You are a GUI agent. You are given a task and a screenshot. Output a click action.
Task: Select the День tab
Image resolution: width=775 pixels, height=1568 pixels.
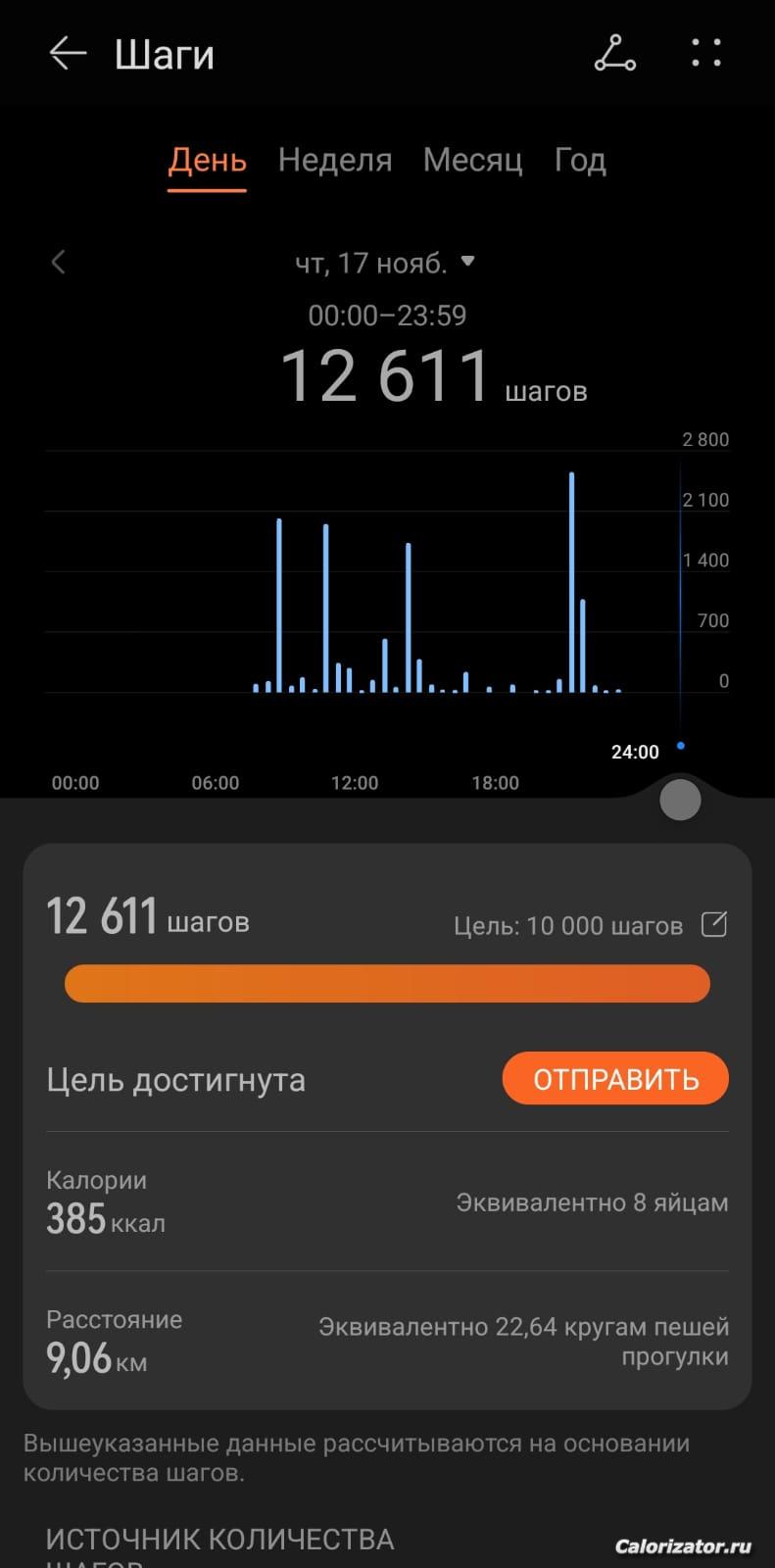[207, 160]
